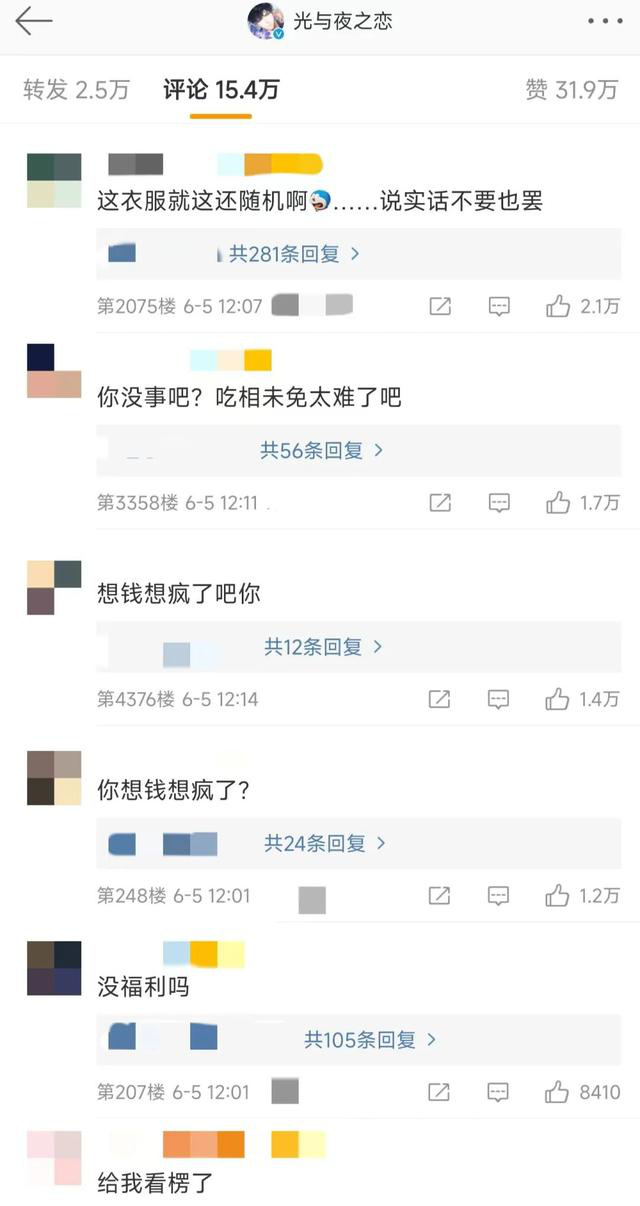Expand 共12条回复 replies
The width and height of the screenshot is (640, 1206).
(x=323, y=647)
